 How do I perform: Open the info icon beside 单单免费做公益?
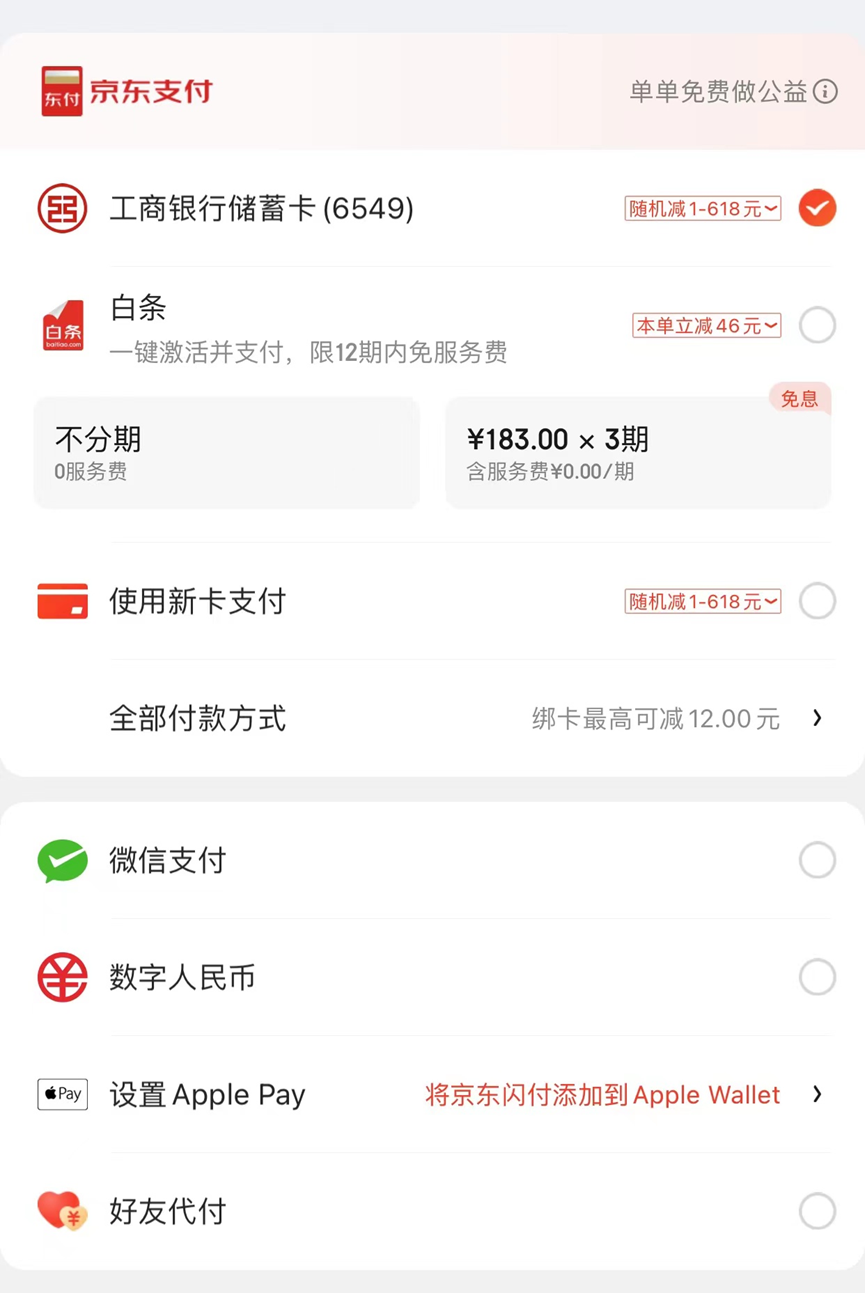(x=825, y=92)
